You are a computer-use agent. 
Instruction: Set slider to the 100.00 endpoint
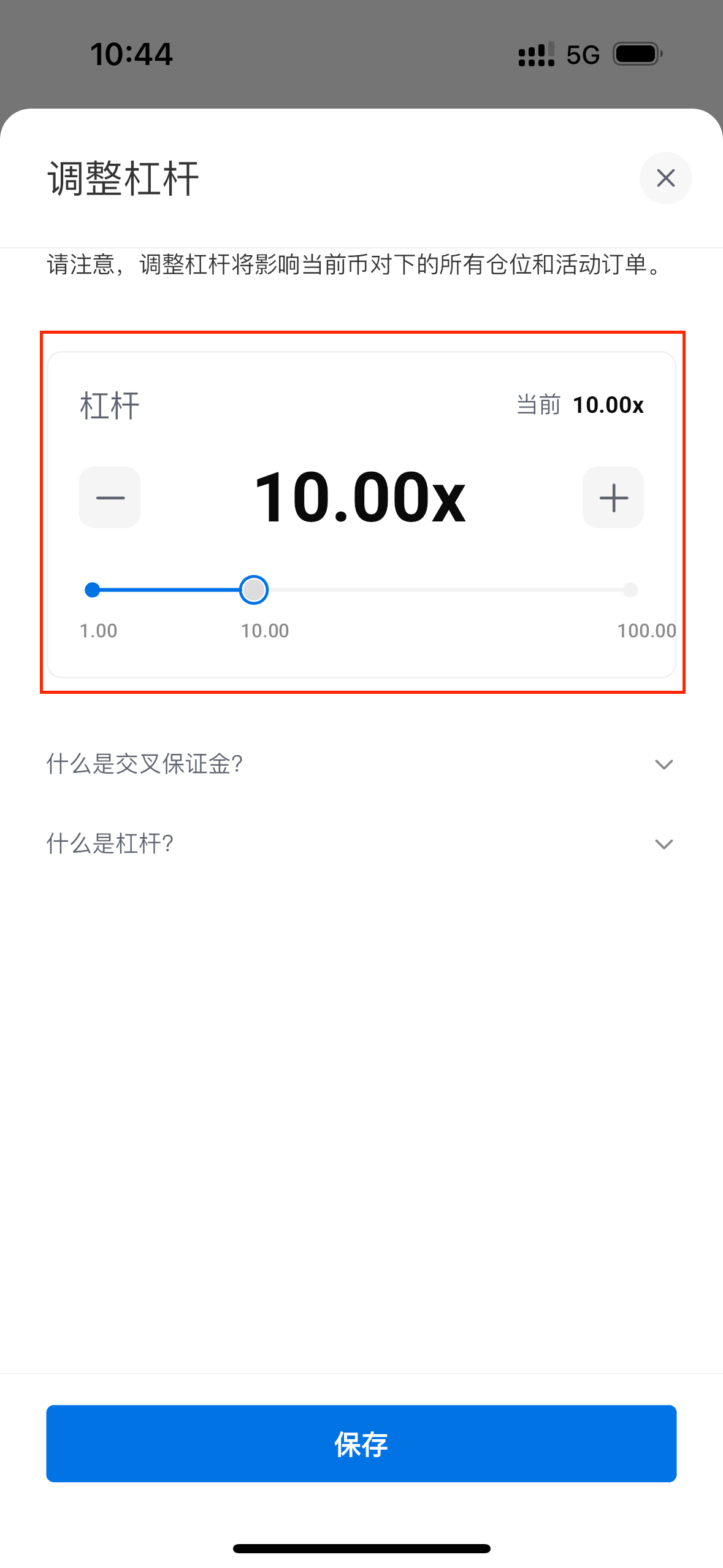coord(630,590)
